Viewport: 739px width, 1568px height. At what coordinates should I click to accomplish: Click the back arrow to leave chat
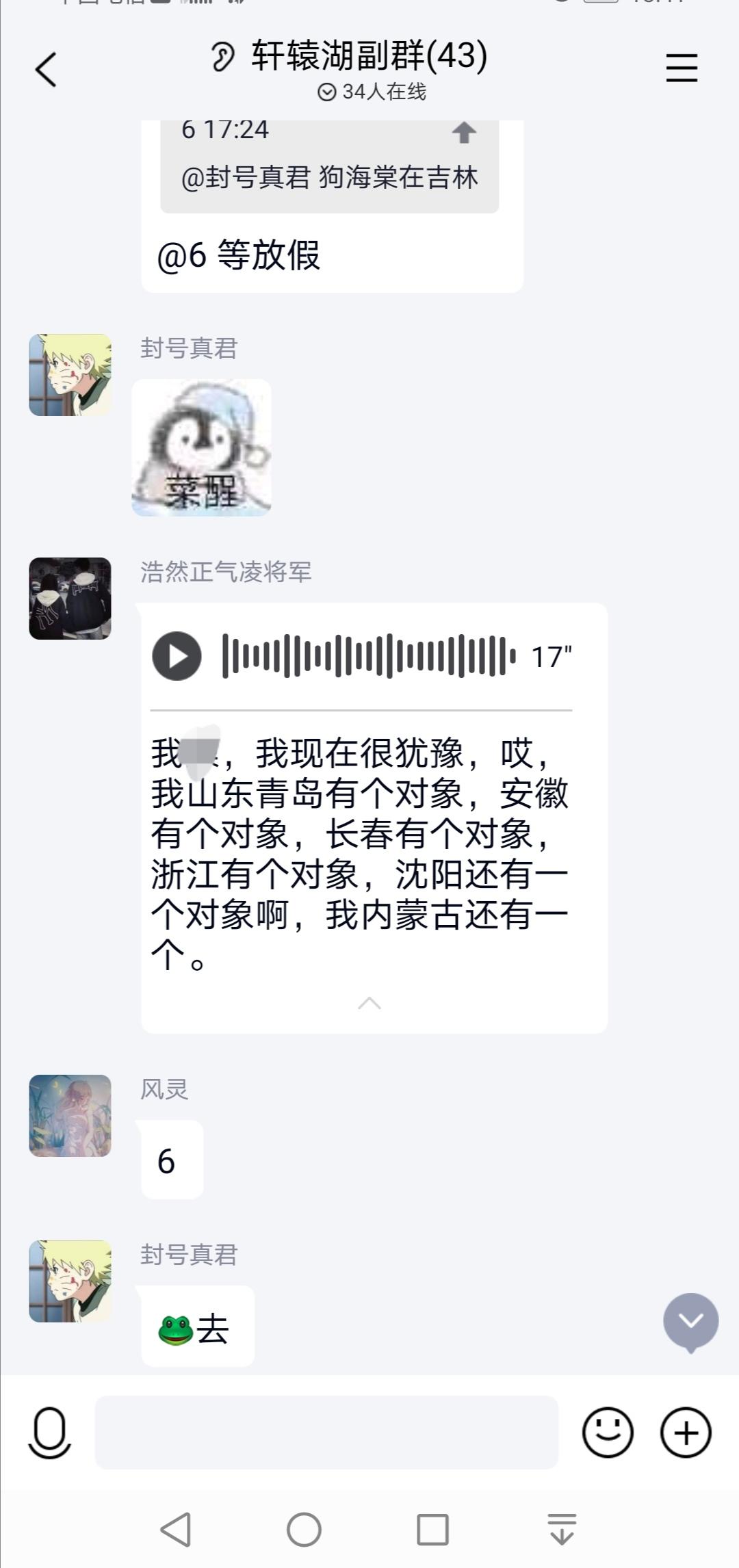click(x=47, y=69)
